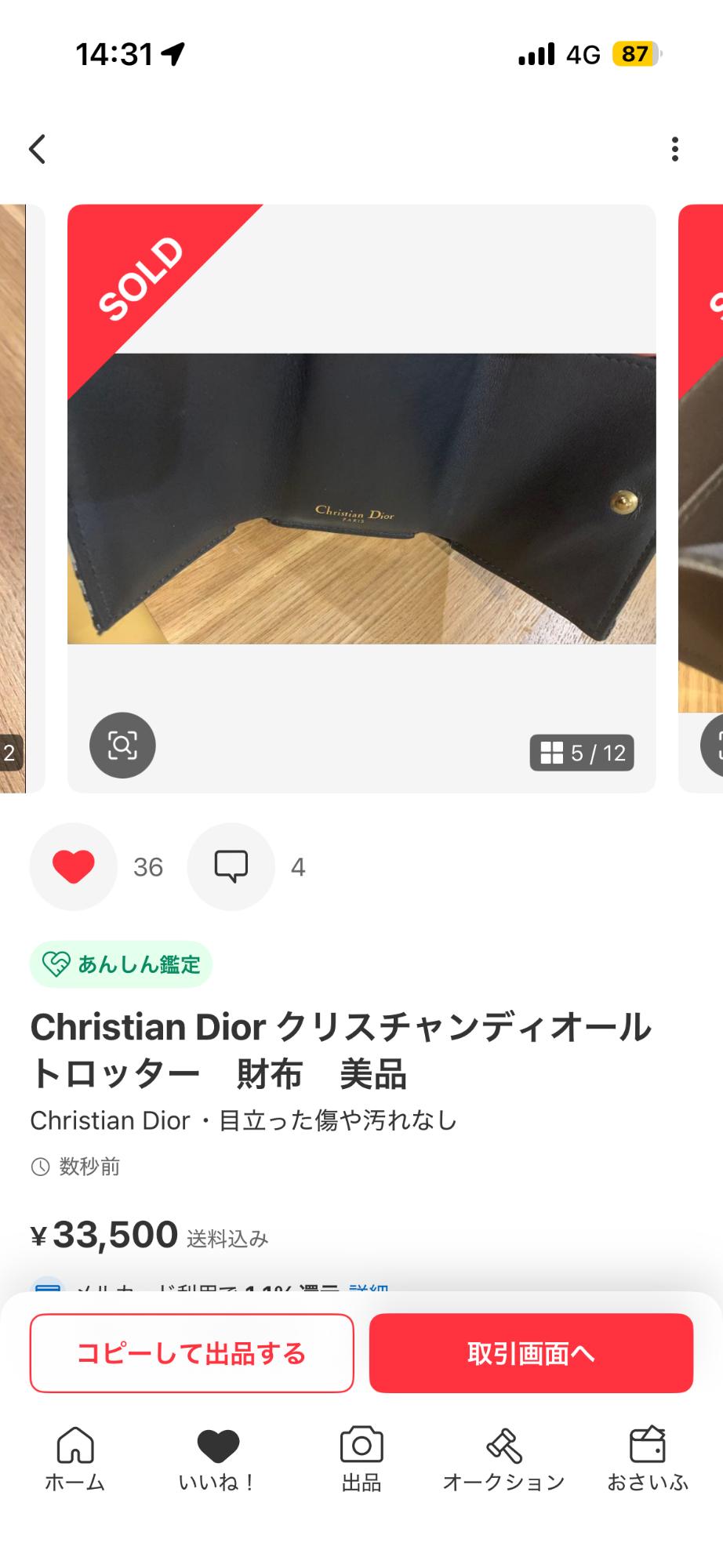This screenshot has height=1568, width=723.
Task: Tap the image search icon on the photo
Action: point(122,745)
